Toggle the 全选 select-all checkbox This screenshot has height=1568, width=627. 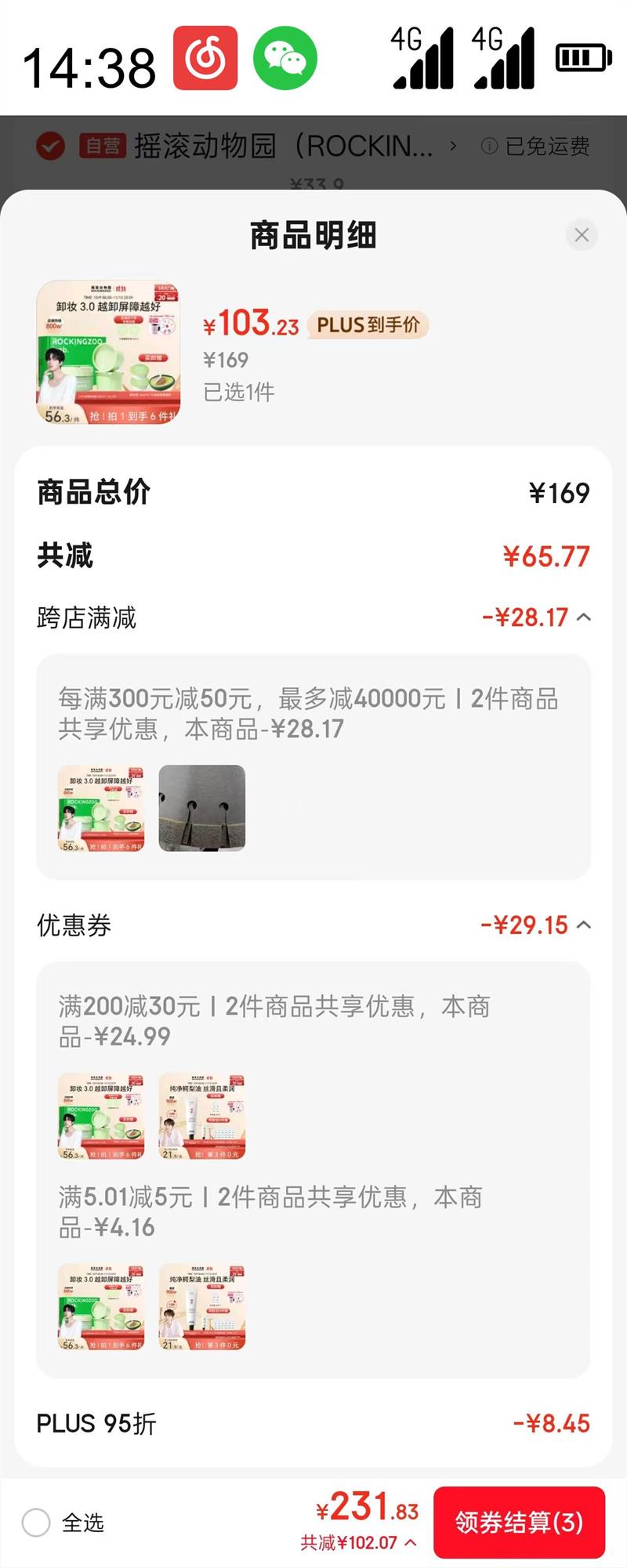click(x=36, y=1523)
